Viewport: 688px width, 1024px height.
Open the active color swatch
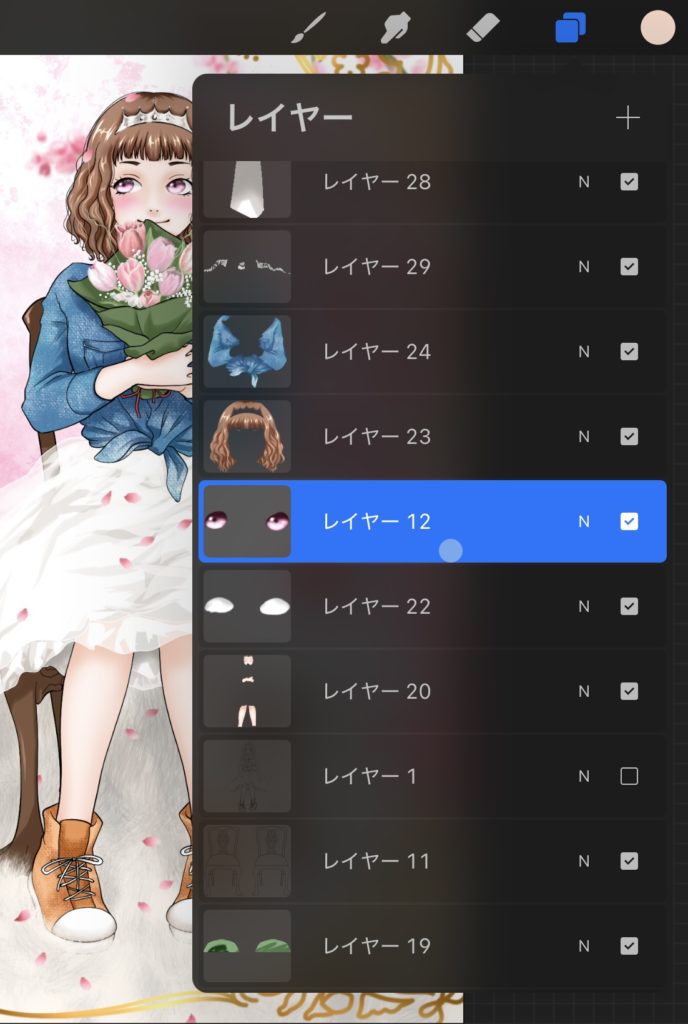click(658, 28)
